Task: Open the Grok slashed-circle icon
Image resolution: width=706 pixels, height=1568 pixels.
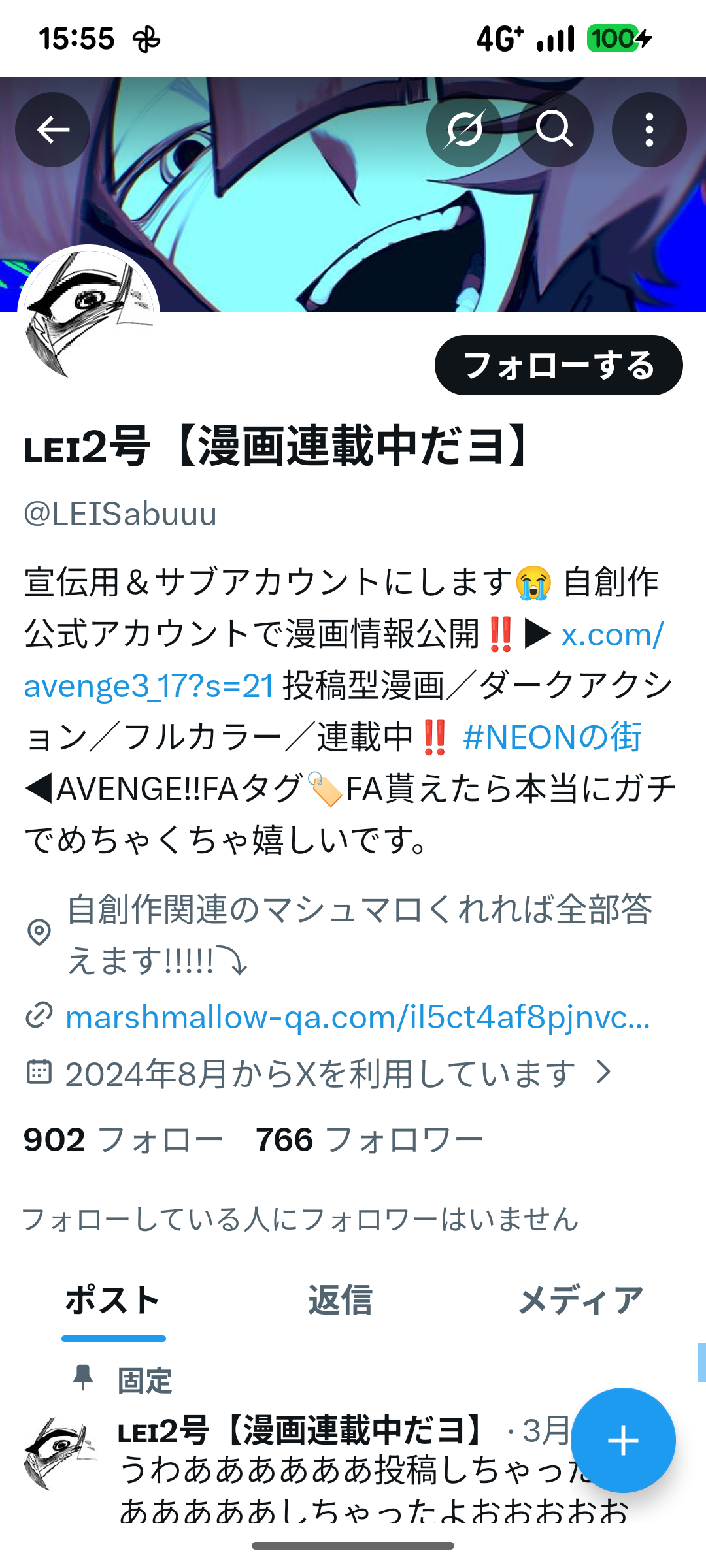Action: pos(463,129)
